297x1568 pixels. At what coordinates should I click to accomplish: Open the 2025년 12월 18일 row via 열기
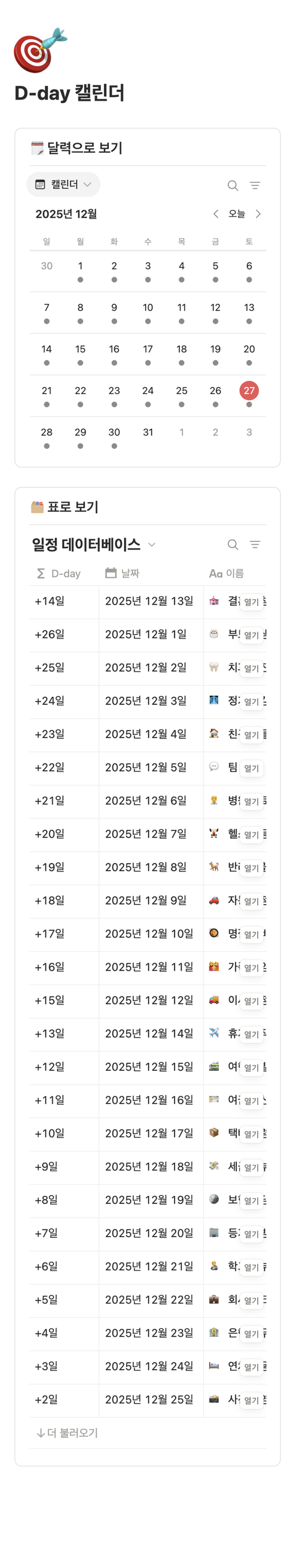click(x=251, y=1167)
